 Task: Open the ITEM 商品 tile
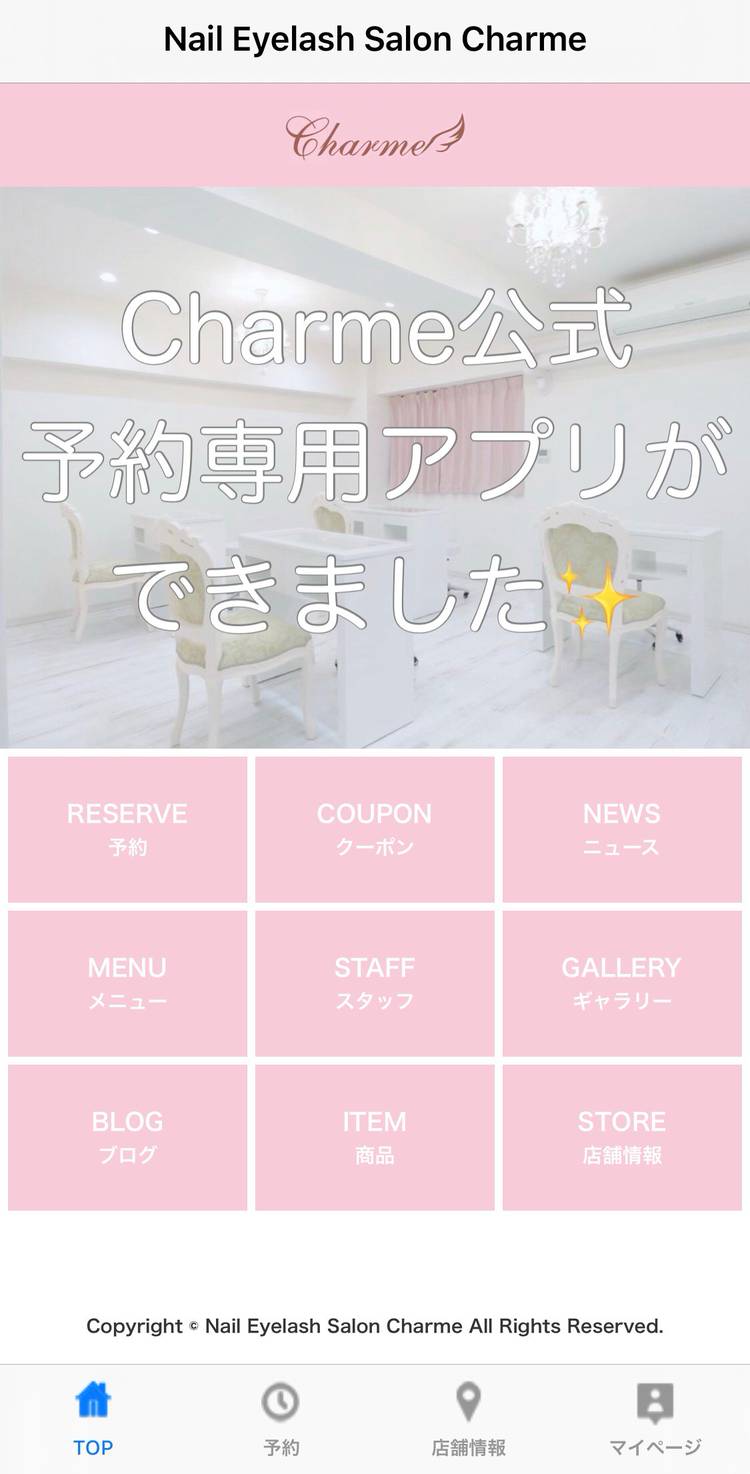(374, 1137)
